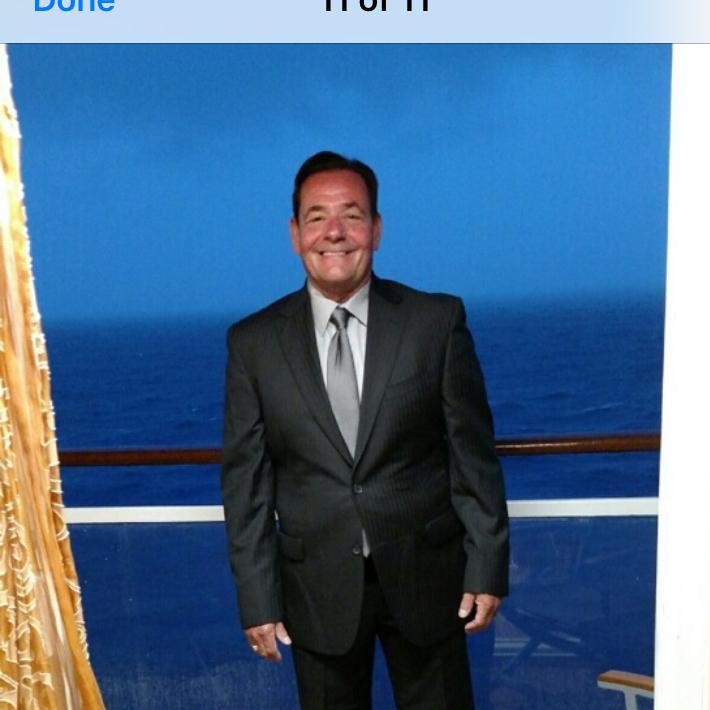Tap Done to close the photo viewer
The width and height of the screenshot is (710, 710).
pos(73,7)
